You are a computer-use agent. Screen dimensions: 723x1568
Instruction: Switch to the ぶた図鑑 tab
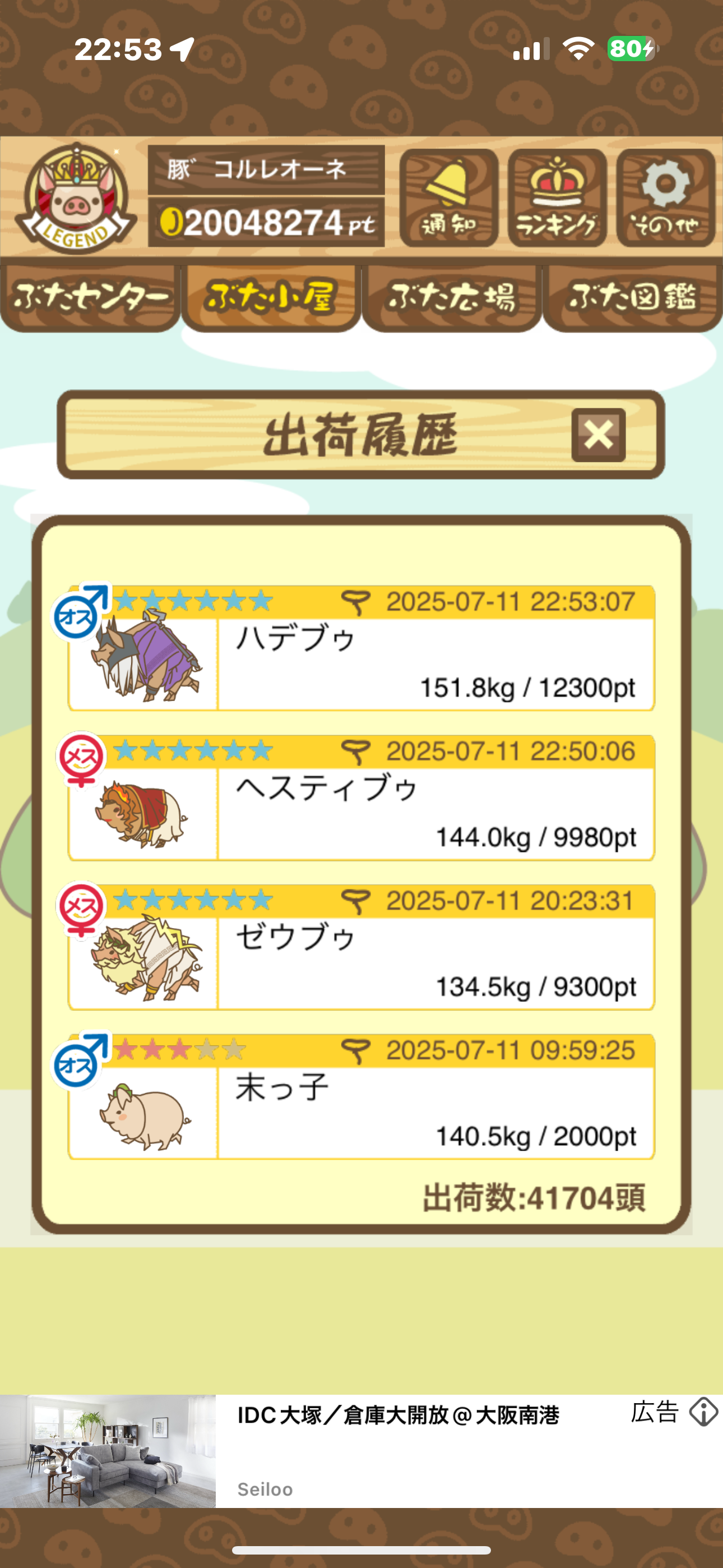[x=632, y=298]
